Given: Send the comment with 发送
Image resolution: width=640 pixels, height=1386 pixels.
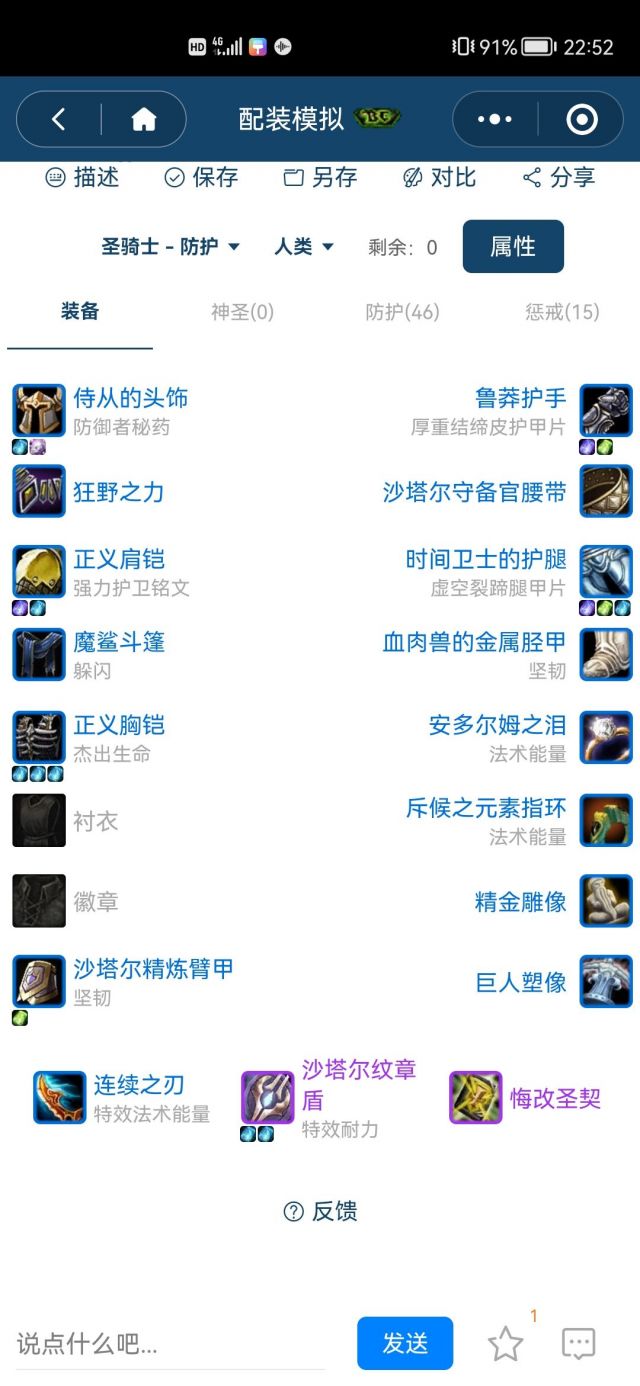Looking at the screenshot, I should point(405,1343).
